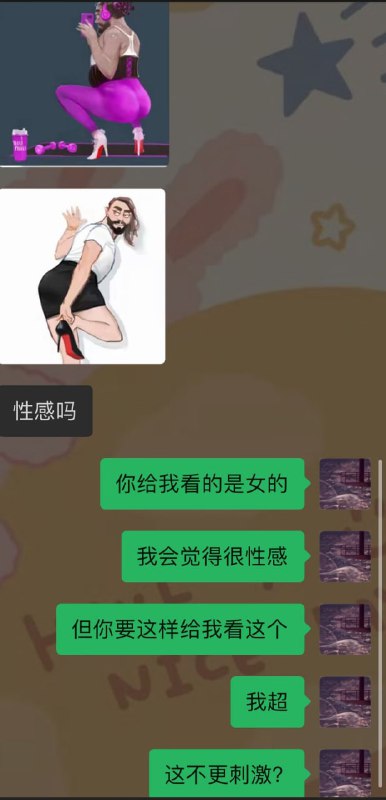Open the black skirt drawing image
The width and height of the screenshot is (386, 800).
pyautogui.click(x=83, y=276)
